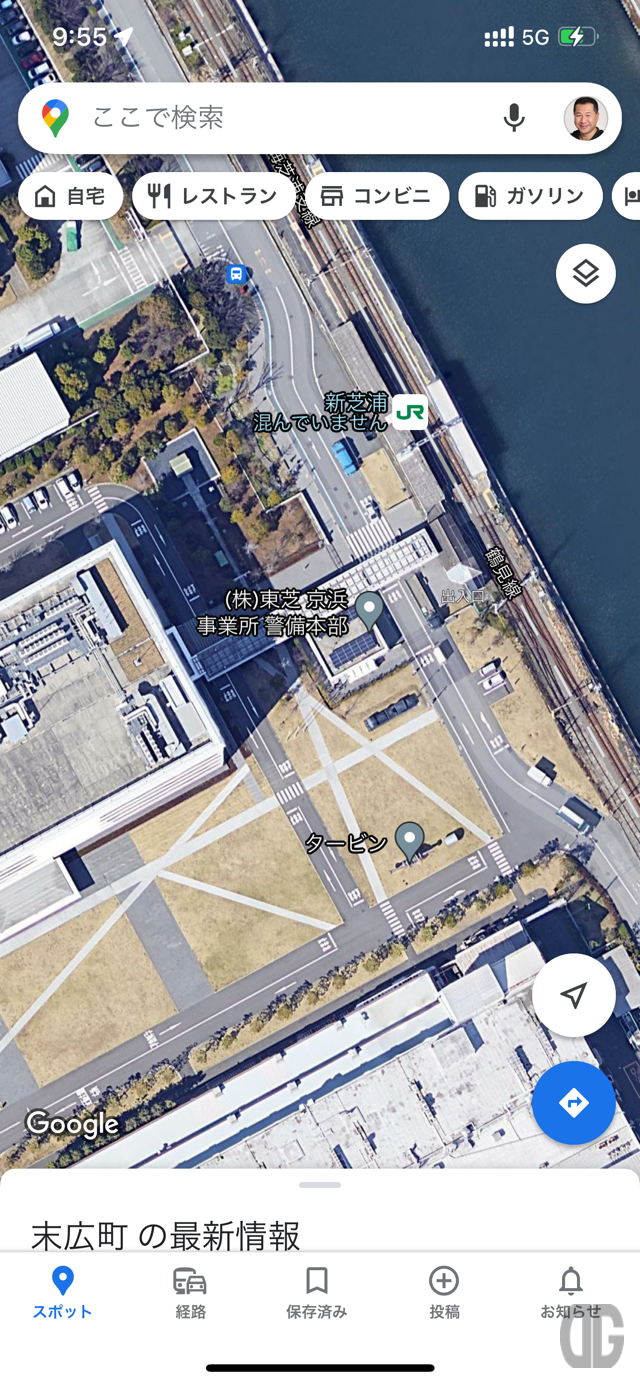The image size is (640, 1384).
Task: Switch to the 投稿 tab
Action: click(x=444, y=1293)
